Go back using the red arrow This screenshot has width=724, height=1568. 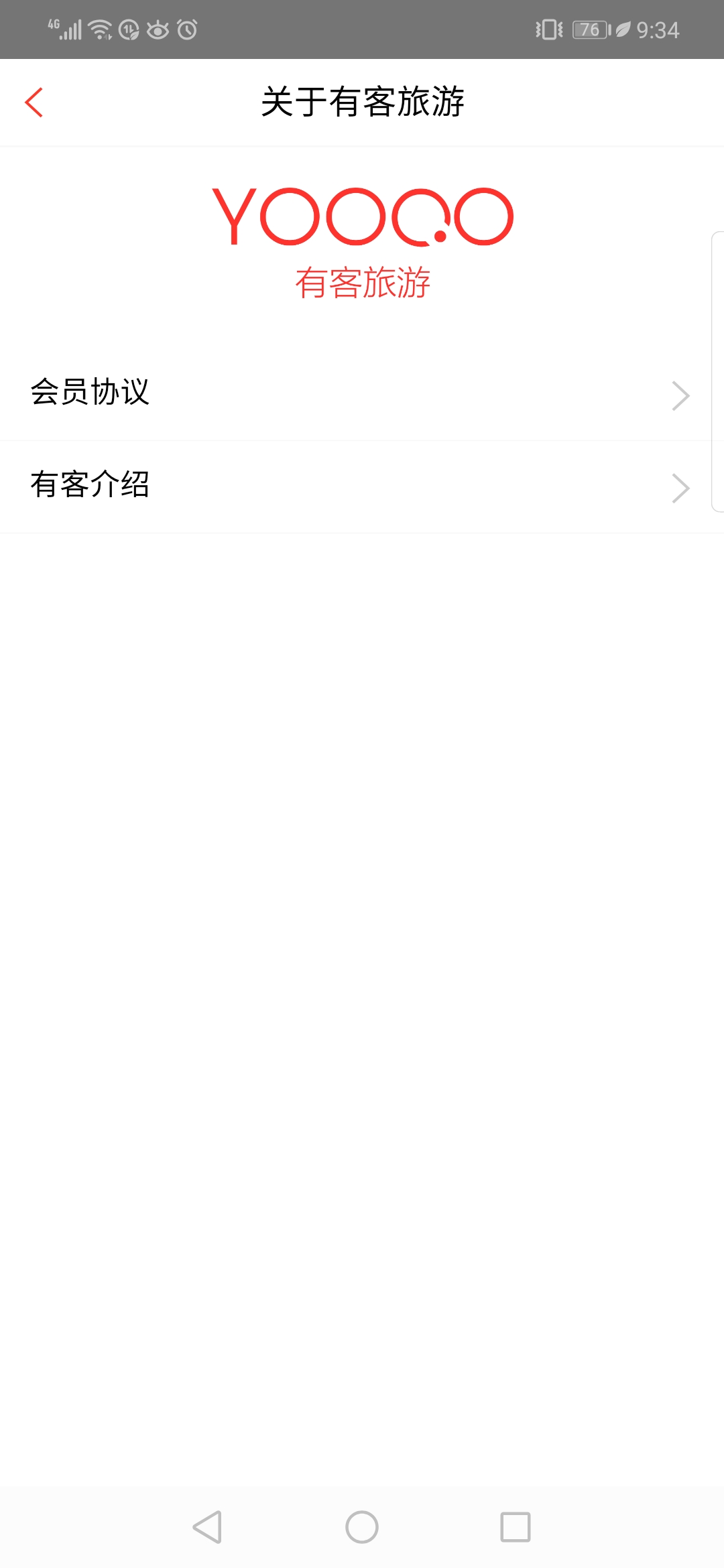[34, 103]
